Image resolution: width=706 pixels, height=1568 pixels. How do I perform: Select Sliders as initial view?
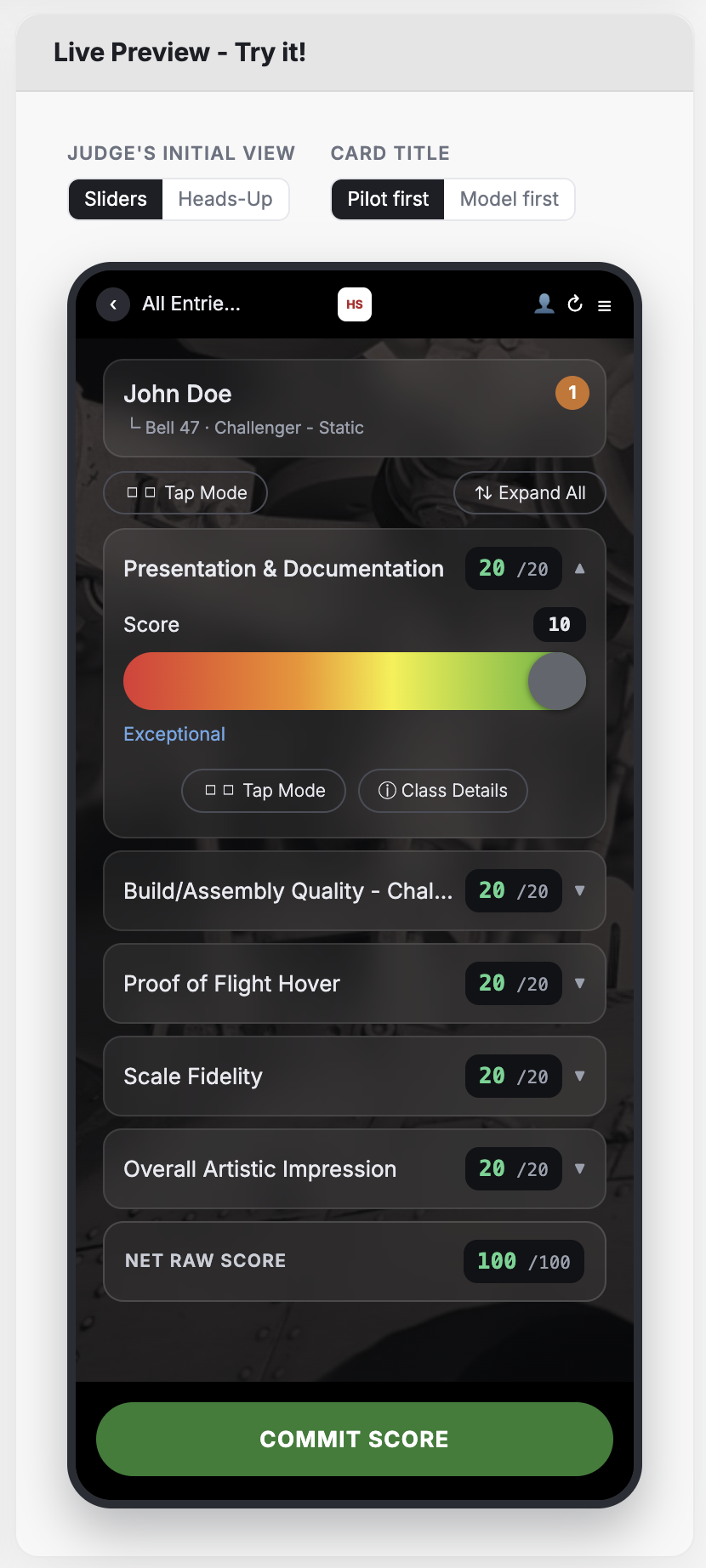tap(116, 199)
